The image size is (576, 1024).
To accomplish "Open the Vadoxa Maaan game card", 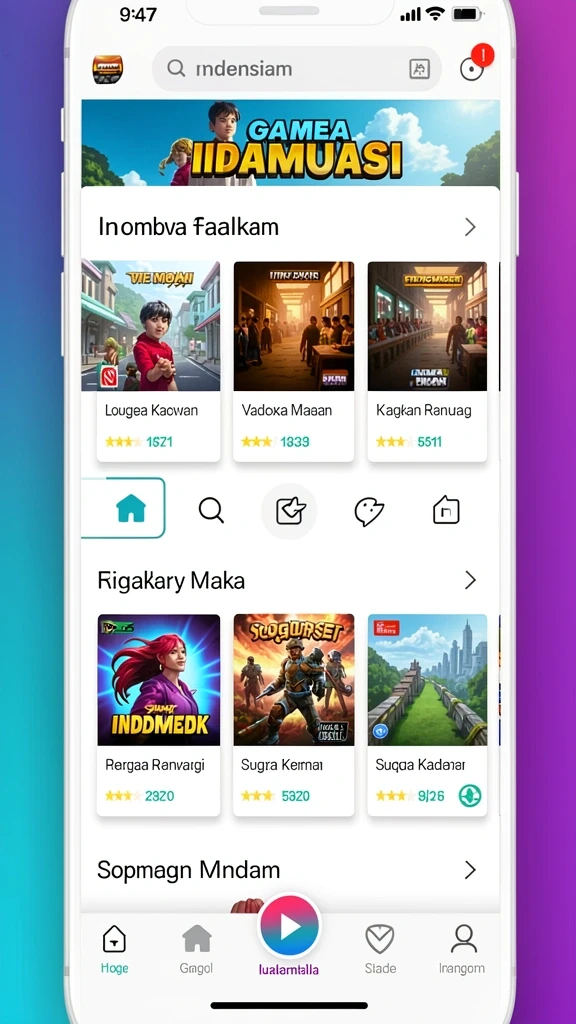I will coord(294,361).
